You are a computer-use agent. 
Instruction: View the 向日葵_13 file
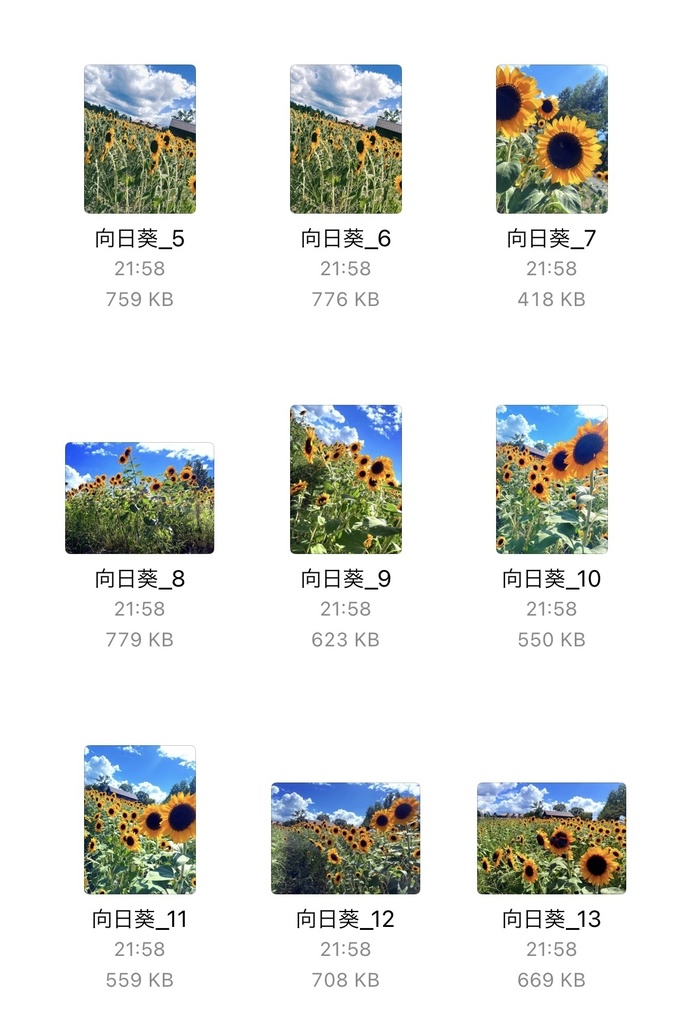[552, 838]
